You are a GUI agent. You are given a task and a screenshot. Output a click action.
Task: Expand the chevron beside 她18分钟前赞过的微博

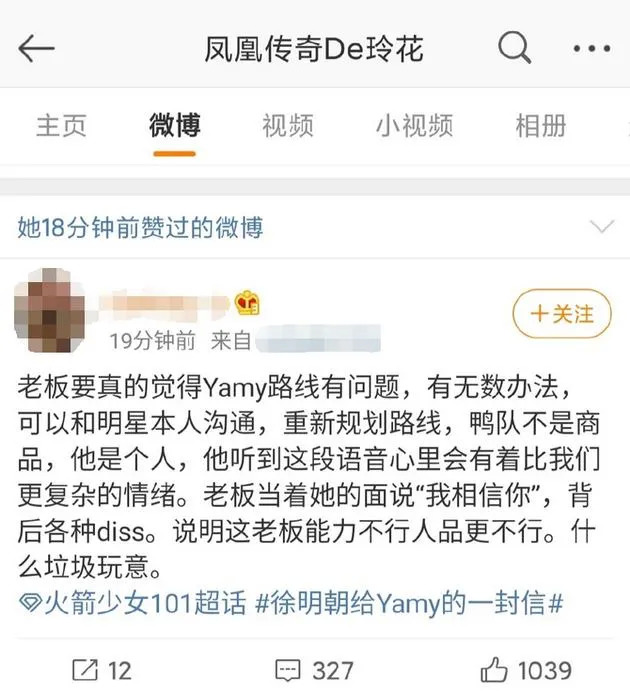(602, 227)
